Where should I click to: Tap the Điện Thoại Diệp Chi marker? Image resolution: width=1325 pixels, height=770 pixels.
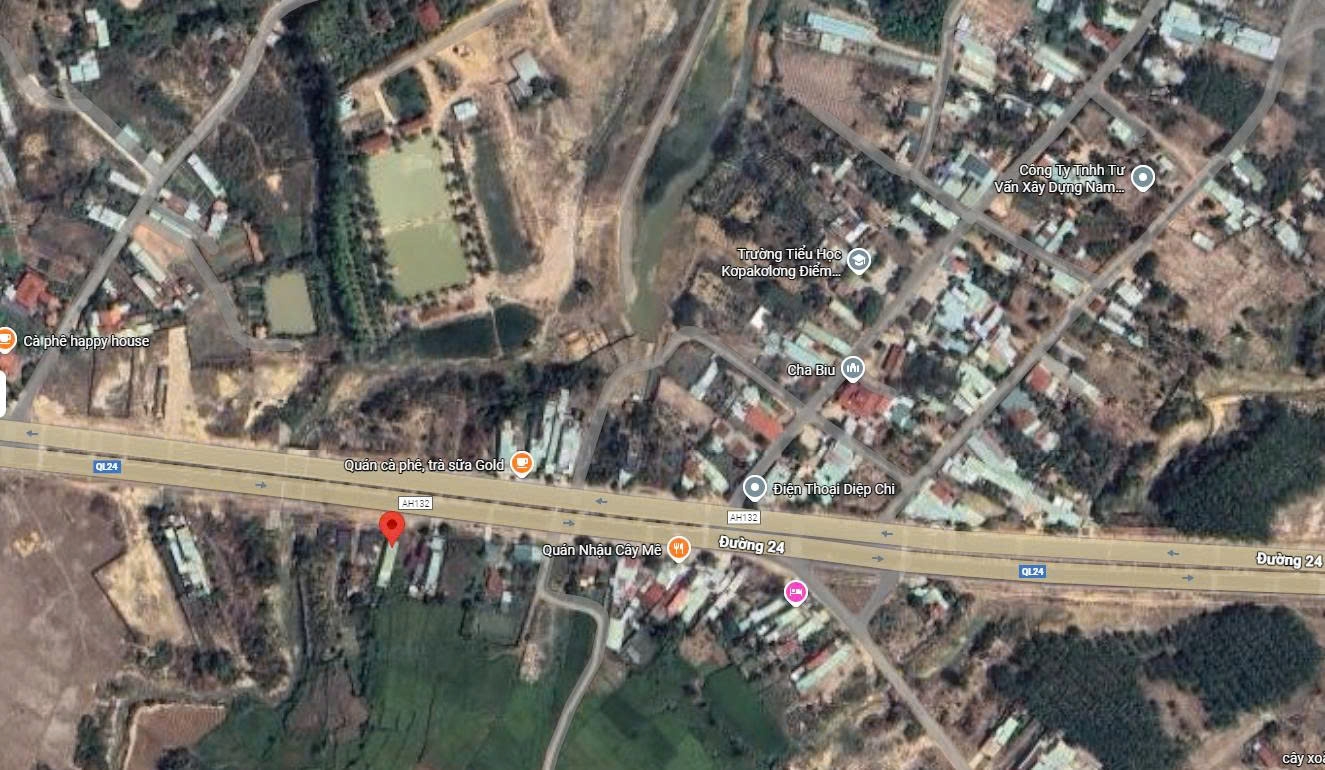point(755,488)
